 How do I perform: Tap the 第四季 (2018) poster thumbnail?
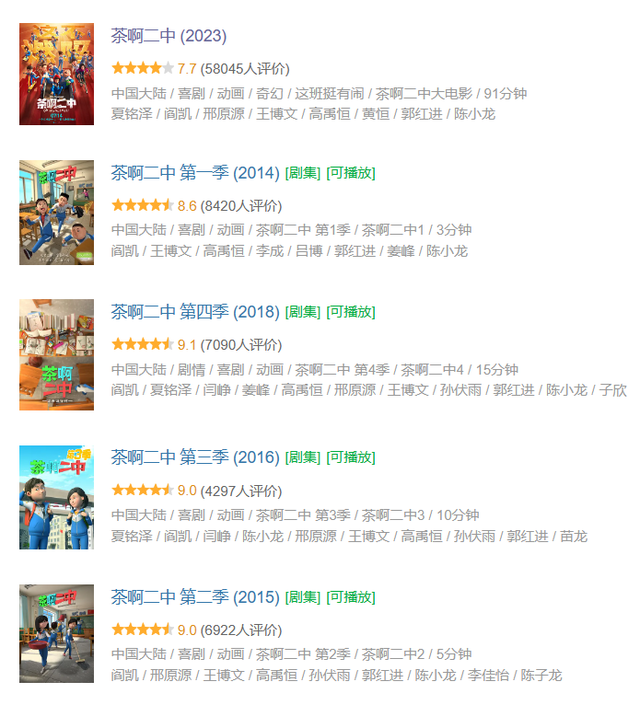tap(56, 354)
